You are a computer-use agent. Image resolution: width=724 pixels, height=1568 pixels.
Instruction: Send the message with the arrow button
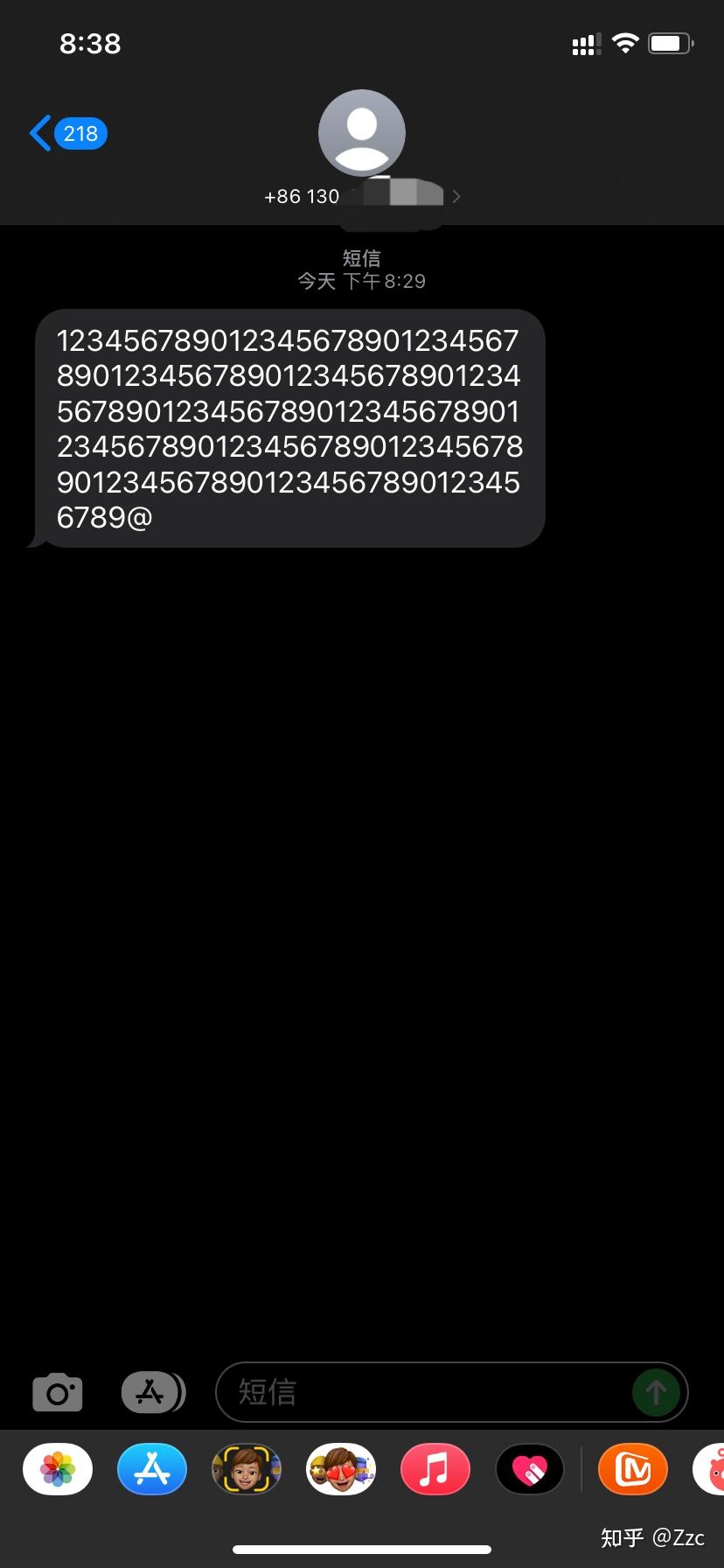click(x=656, y=1392)
